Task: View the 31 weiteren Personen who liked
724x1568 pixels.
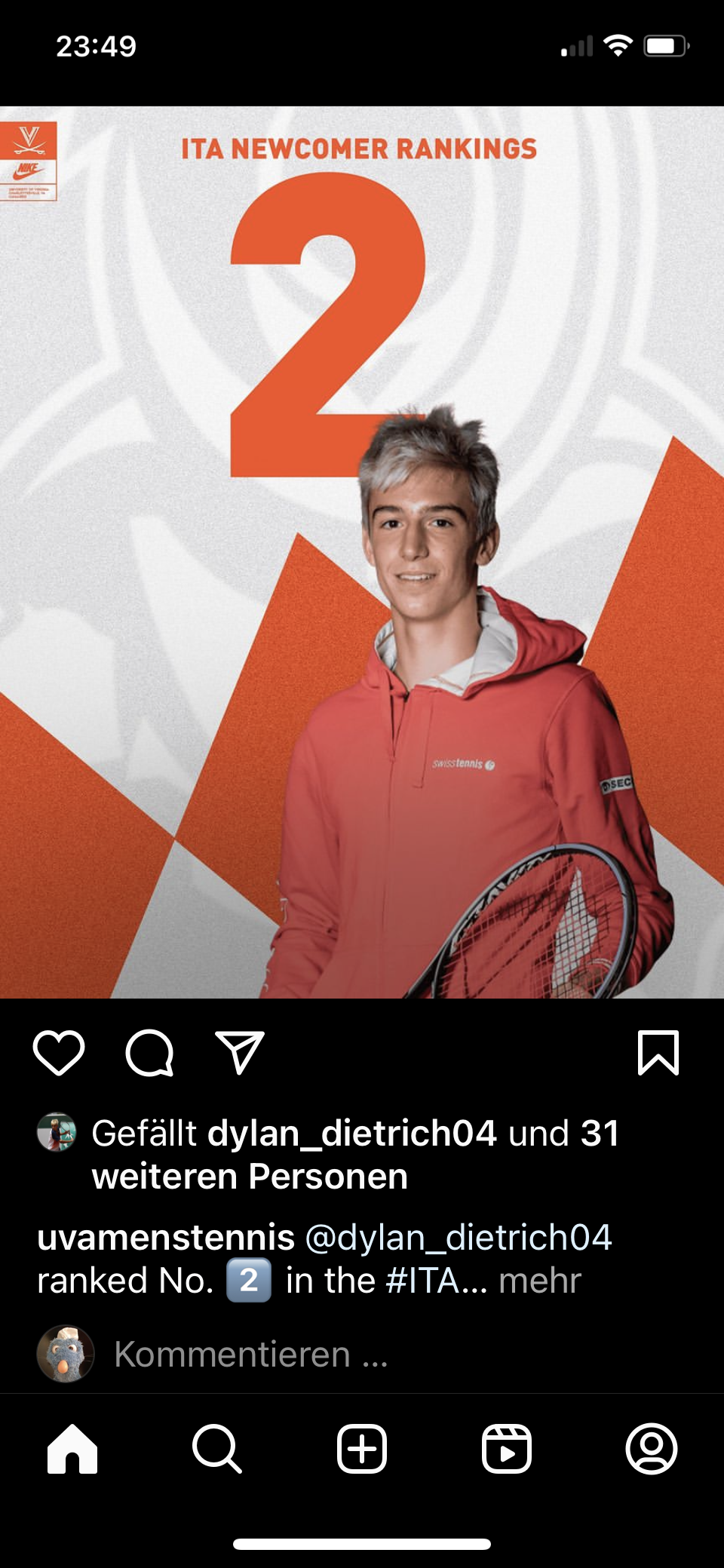Action: point(354,1155)
